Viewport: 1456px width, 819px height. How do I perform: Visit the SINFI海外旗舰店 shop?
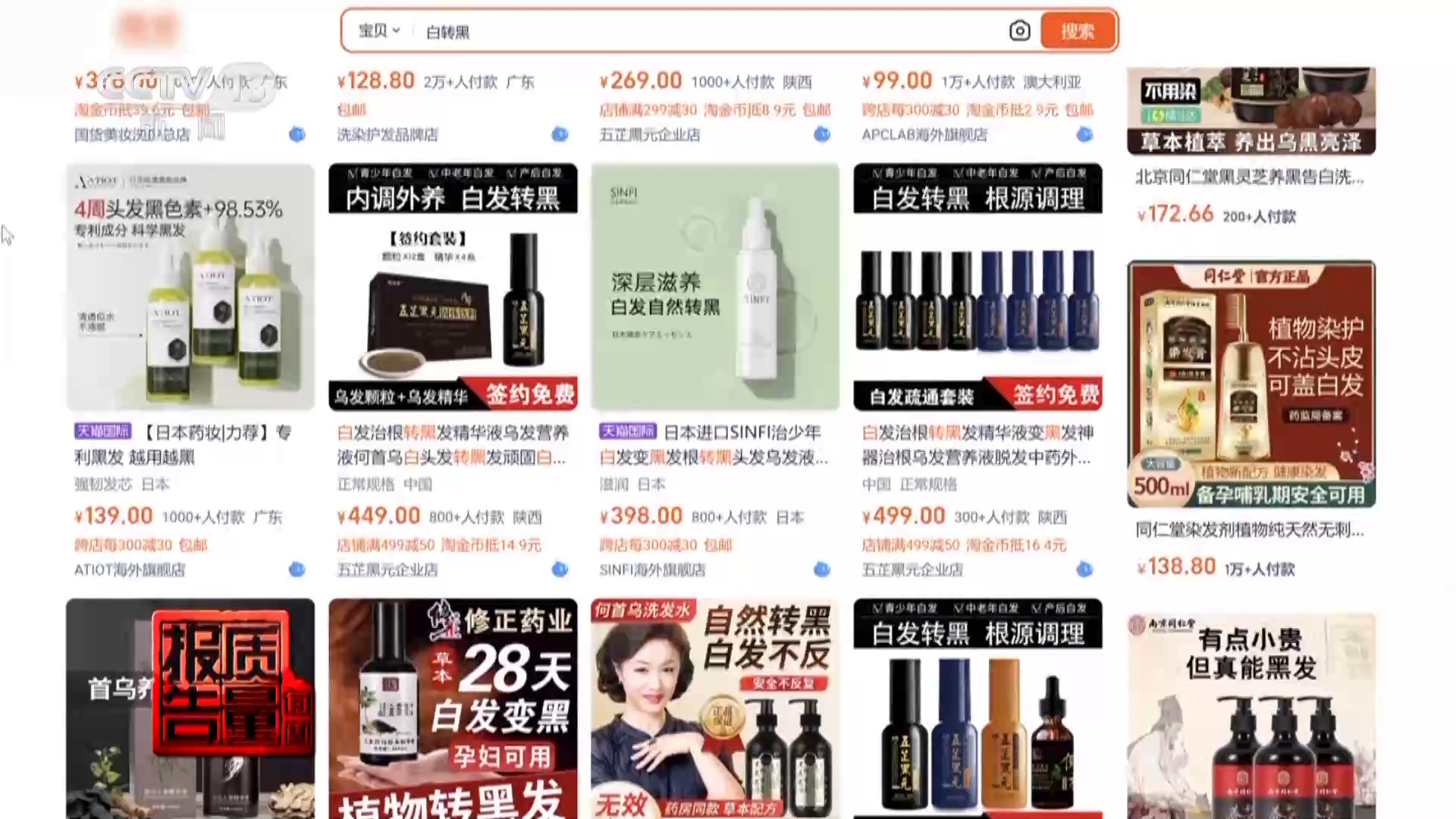(x=652, y=570)
